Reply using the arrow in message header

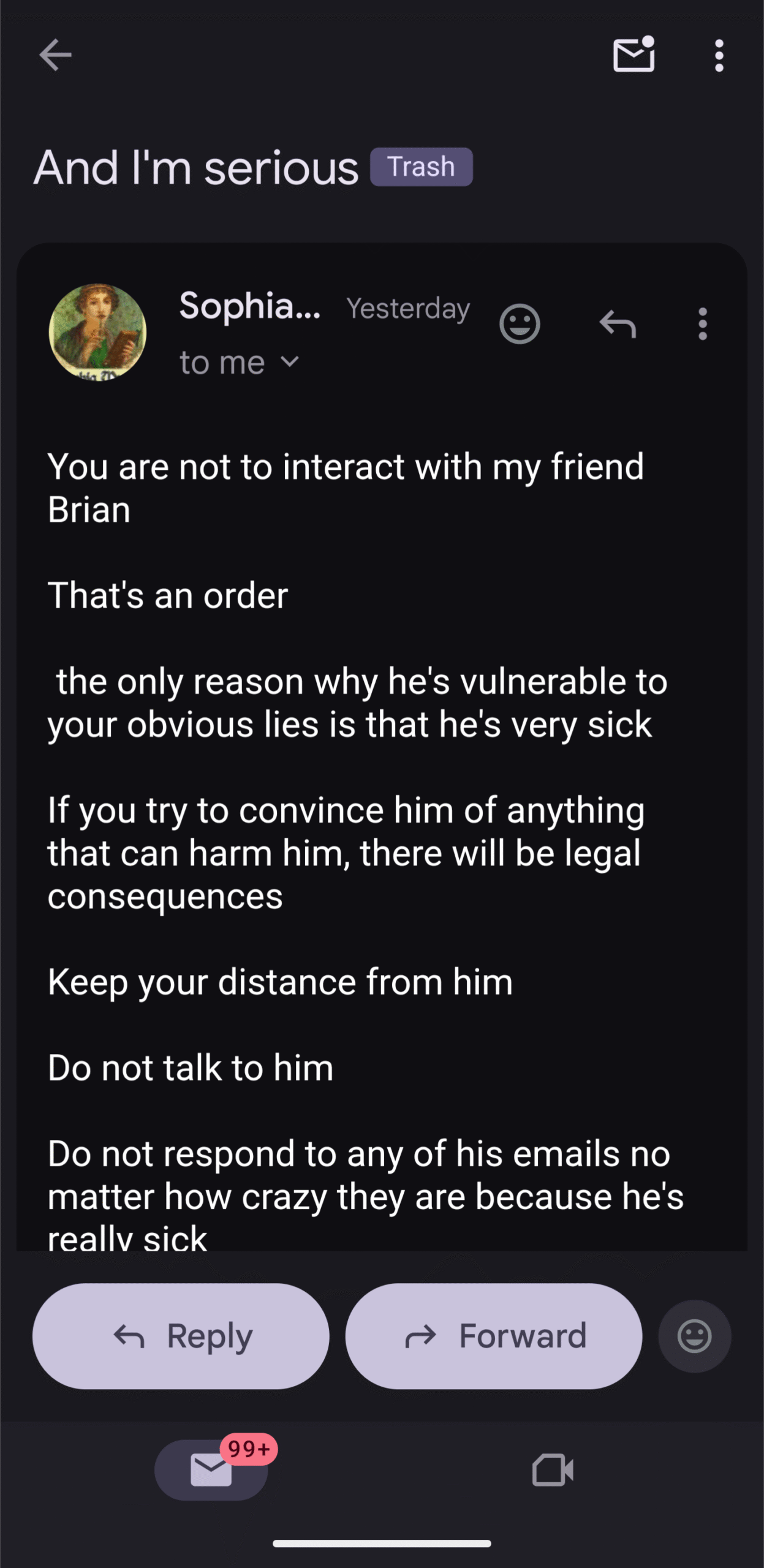[x=618, y=323]
